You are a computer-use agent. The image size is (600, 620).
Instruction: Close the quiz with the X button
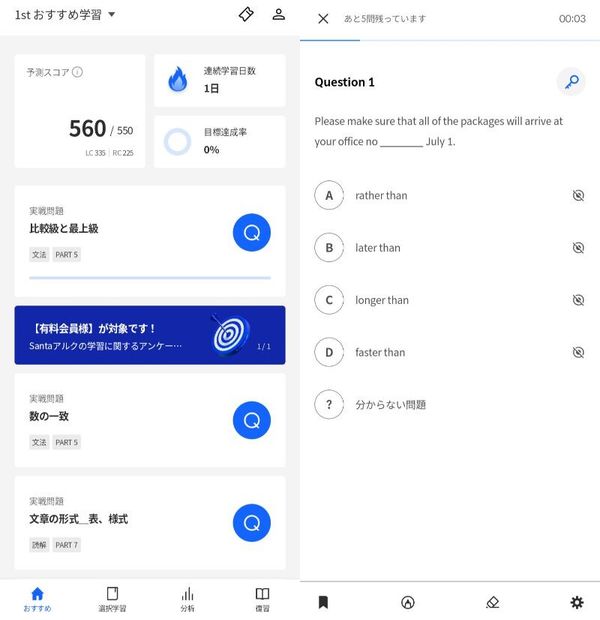point(323,19)
